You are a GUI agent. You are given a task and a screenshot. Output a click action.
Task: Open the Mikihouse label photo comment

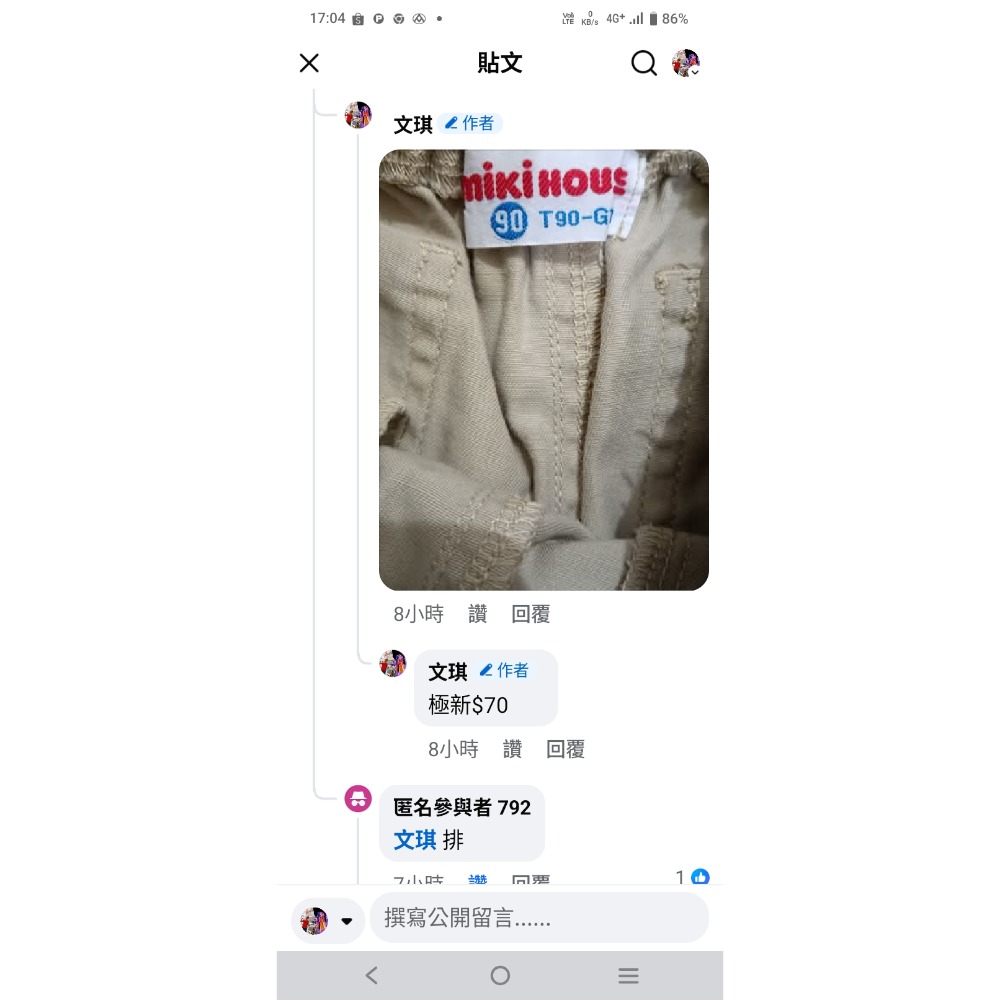(x=543, y=369)
